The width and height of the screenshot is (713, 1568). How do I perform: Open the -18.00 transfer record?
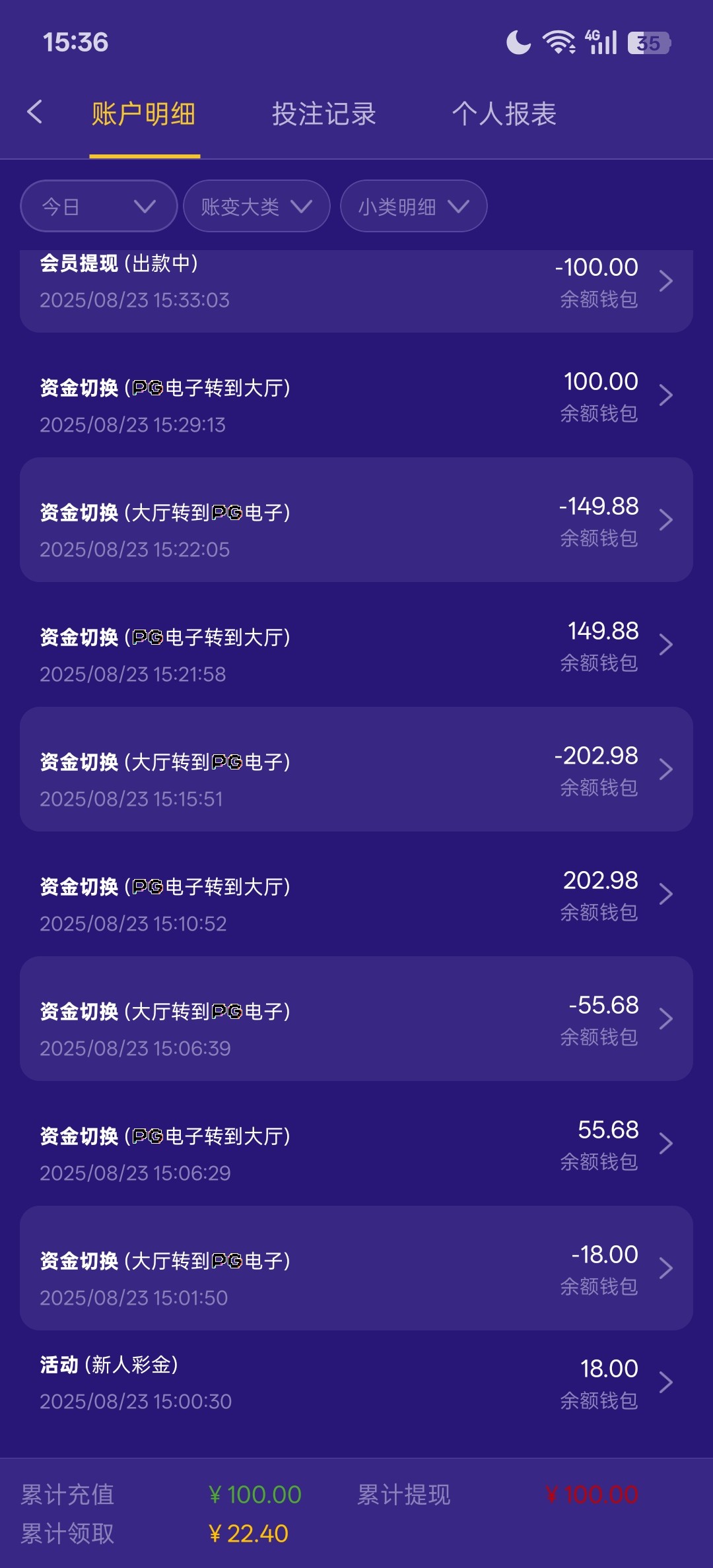coord(356,1268)
